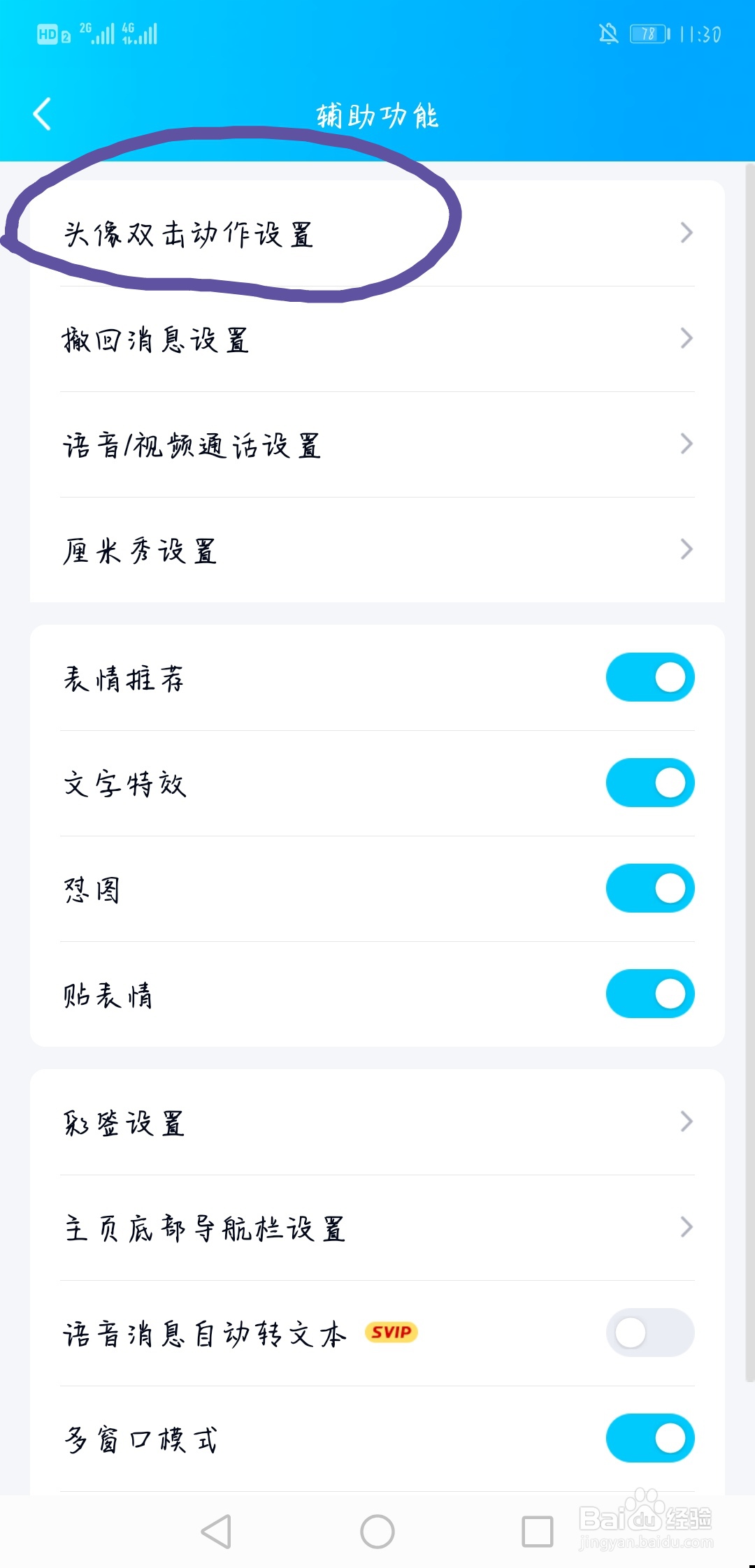This screenshot has height=1568, width=755.
Task: Disable the 文字特效 toggle
Action: pos(649,783)
